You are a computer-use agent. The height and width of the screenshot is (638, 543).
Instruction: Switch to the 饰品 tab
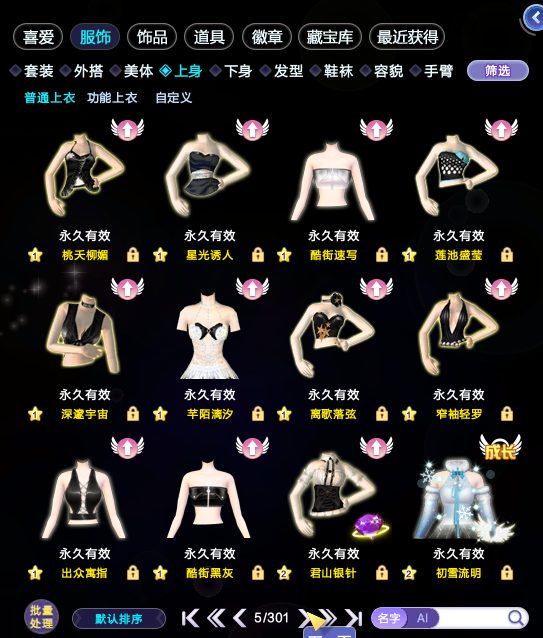(152, 37)
